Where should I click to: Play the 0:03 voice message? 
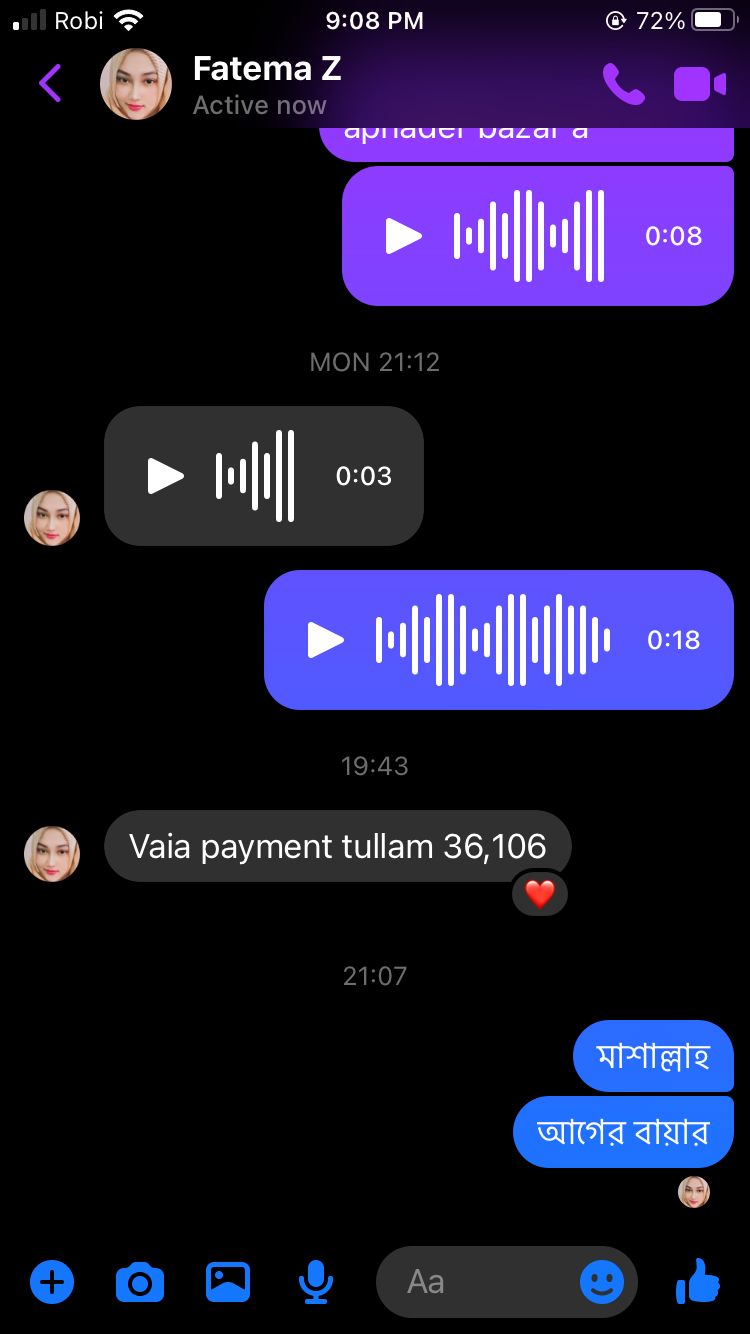point(166,476)
